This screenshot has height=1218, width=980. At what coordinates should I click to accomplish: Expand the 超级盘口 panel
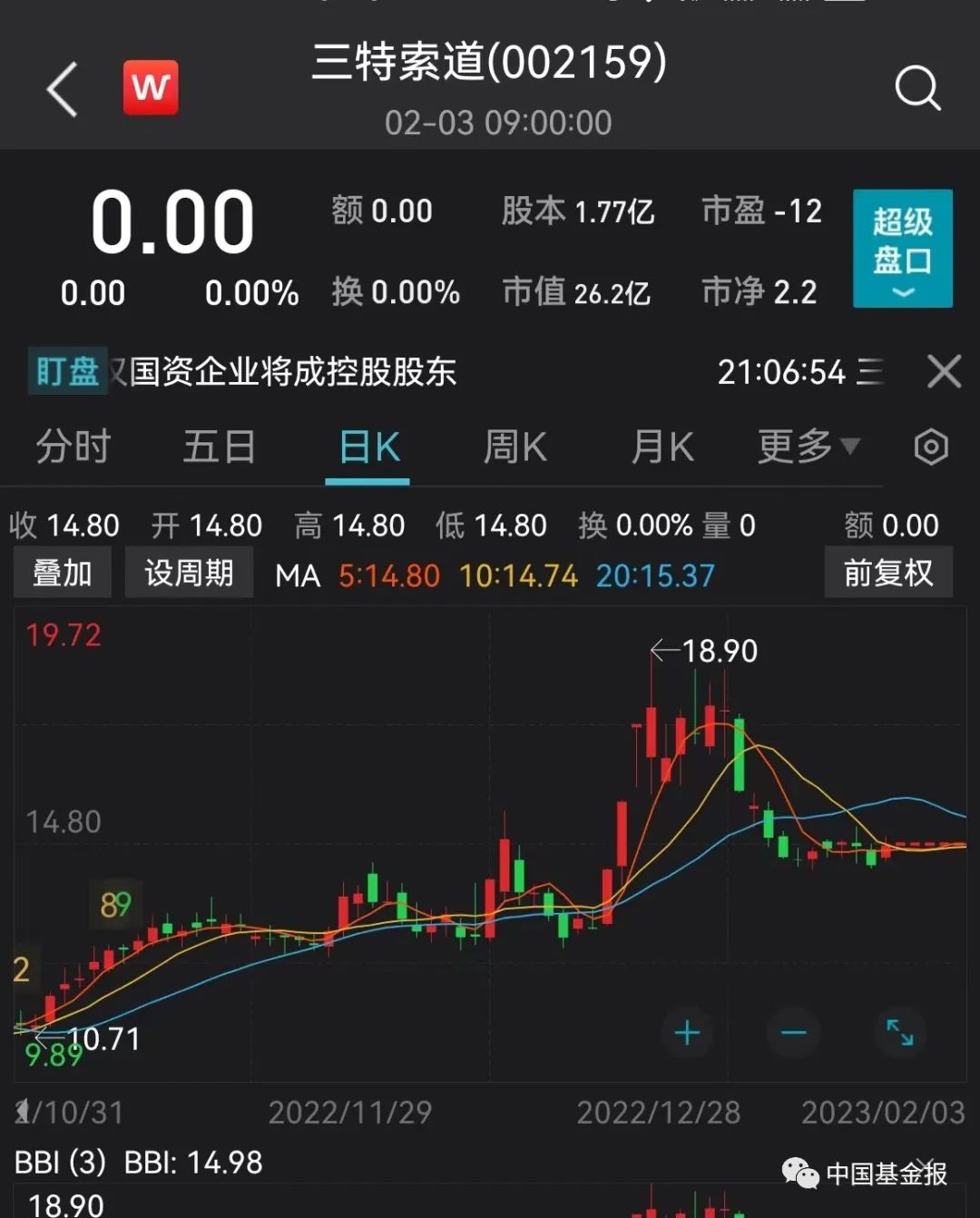[902, 248]
